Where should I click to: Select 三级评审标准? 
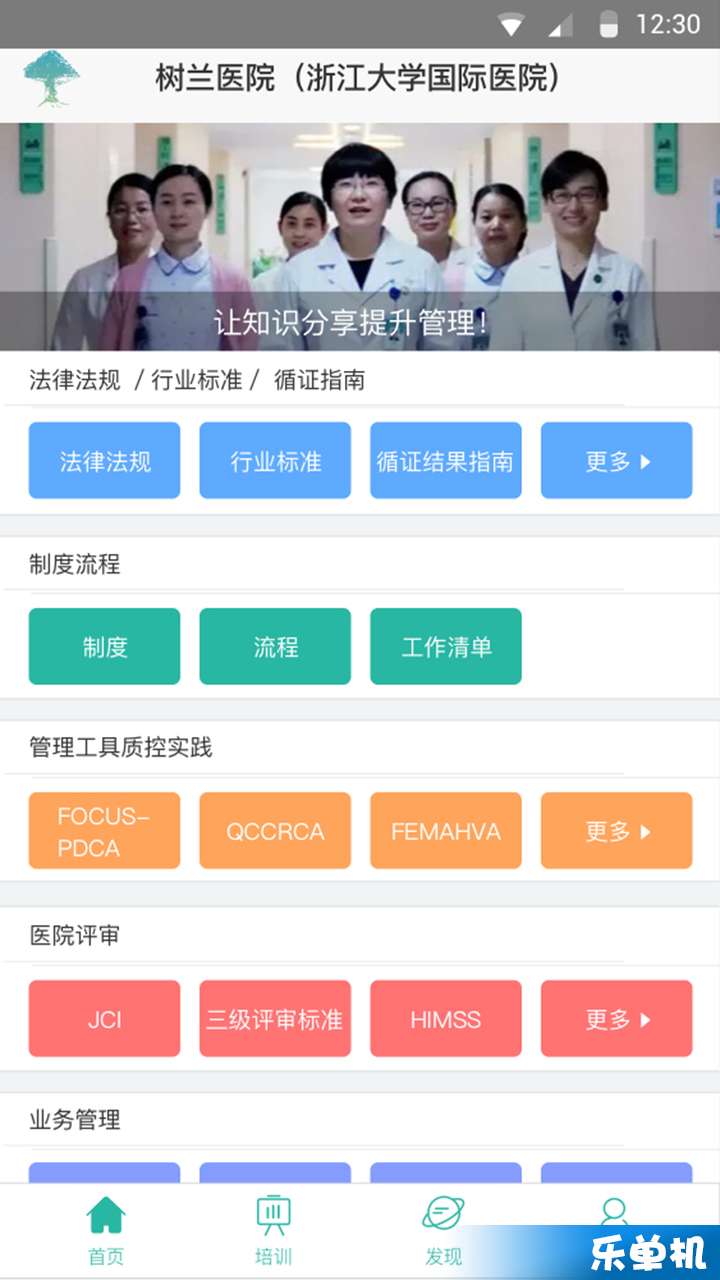tap(275, 1019)
